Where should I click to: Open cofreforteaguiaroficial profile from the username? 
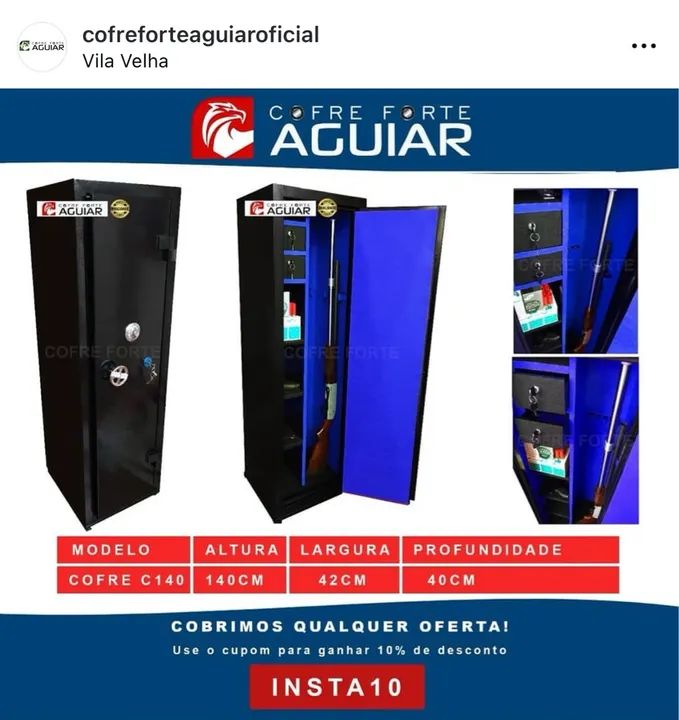[200, 35]
